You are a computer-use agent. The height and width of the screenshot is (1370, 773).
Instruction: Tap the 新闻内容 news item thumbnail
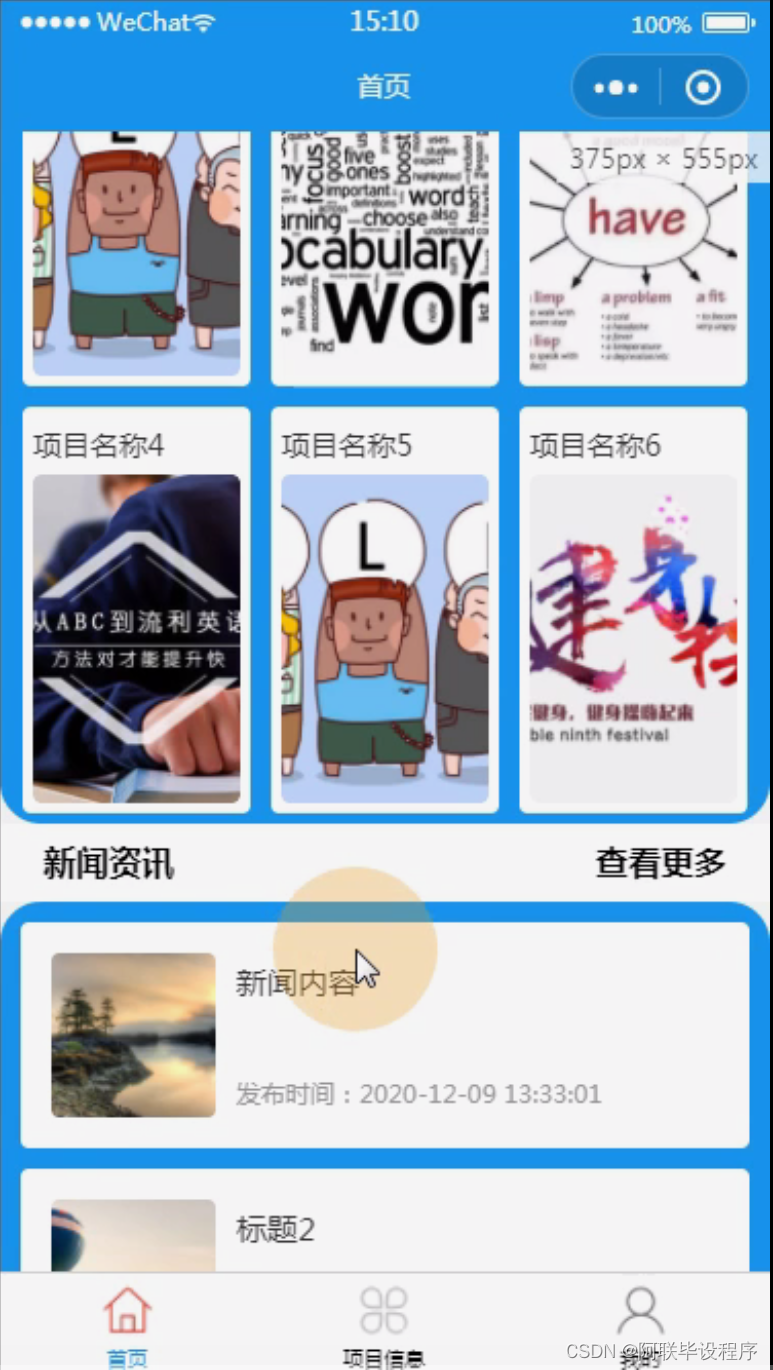coord(133,1035)
